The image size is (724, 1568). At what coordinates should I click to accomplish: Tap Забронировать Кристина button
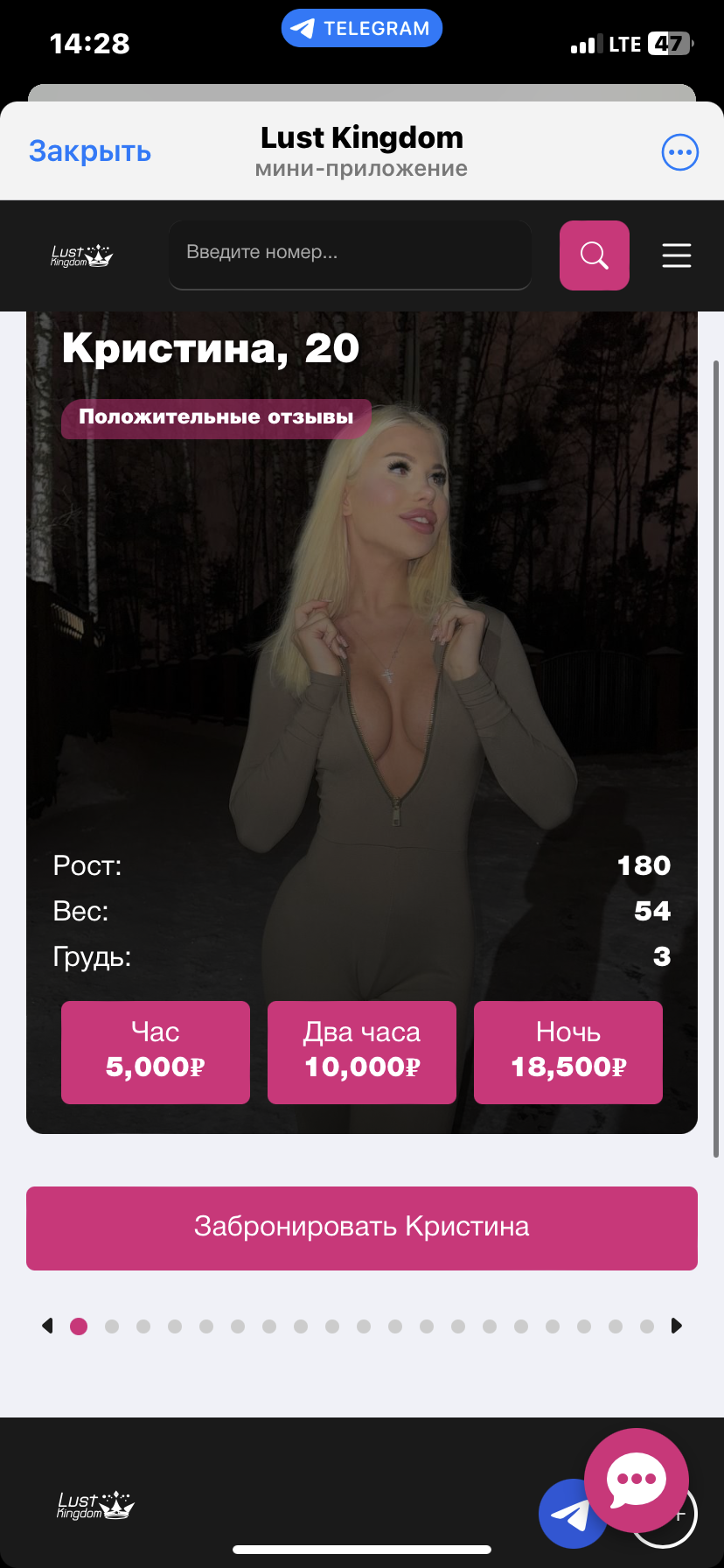(x=362, y=1228)
